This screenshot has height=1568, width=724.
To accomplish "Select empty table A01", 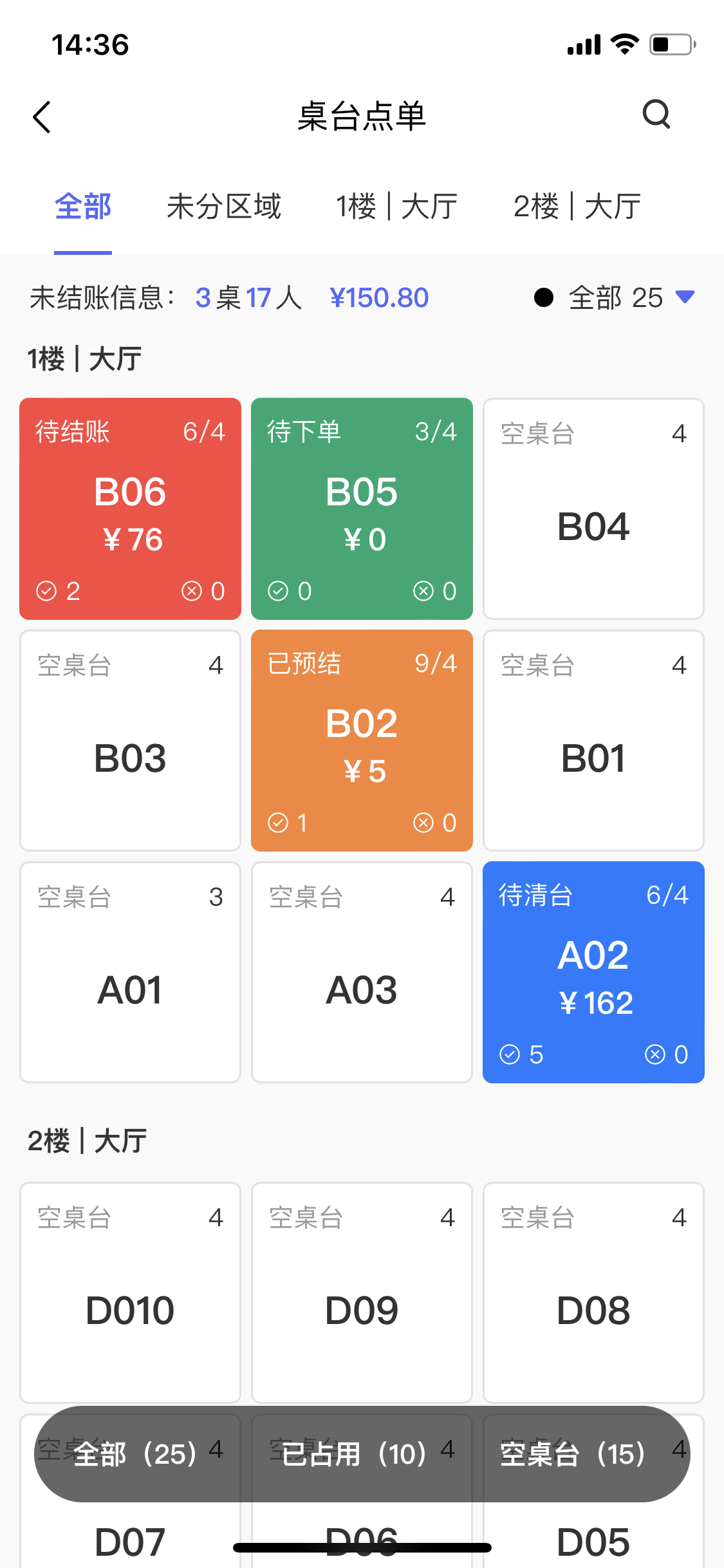I will [x=130, y=972].
